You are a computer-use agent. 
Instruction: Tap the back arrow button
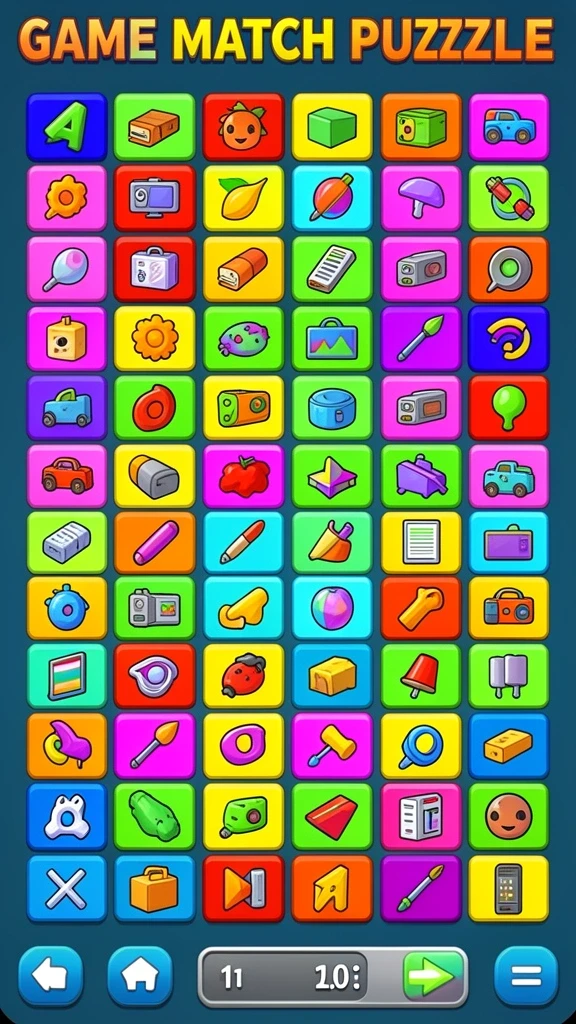50,976
